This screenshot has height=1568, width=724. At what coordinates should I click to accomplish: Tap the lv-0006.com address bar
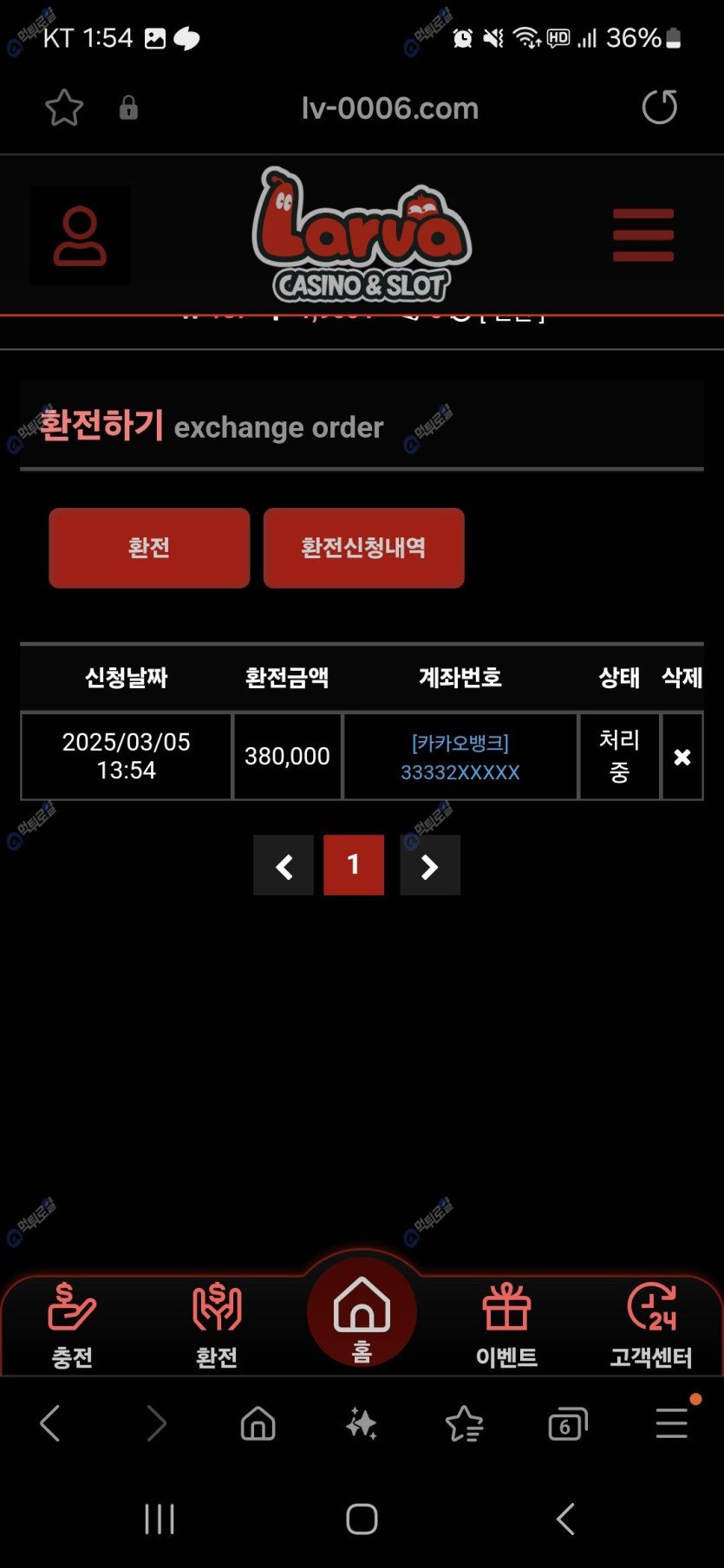tap(389, 108)
